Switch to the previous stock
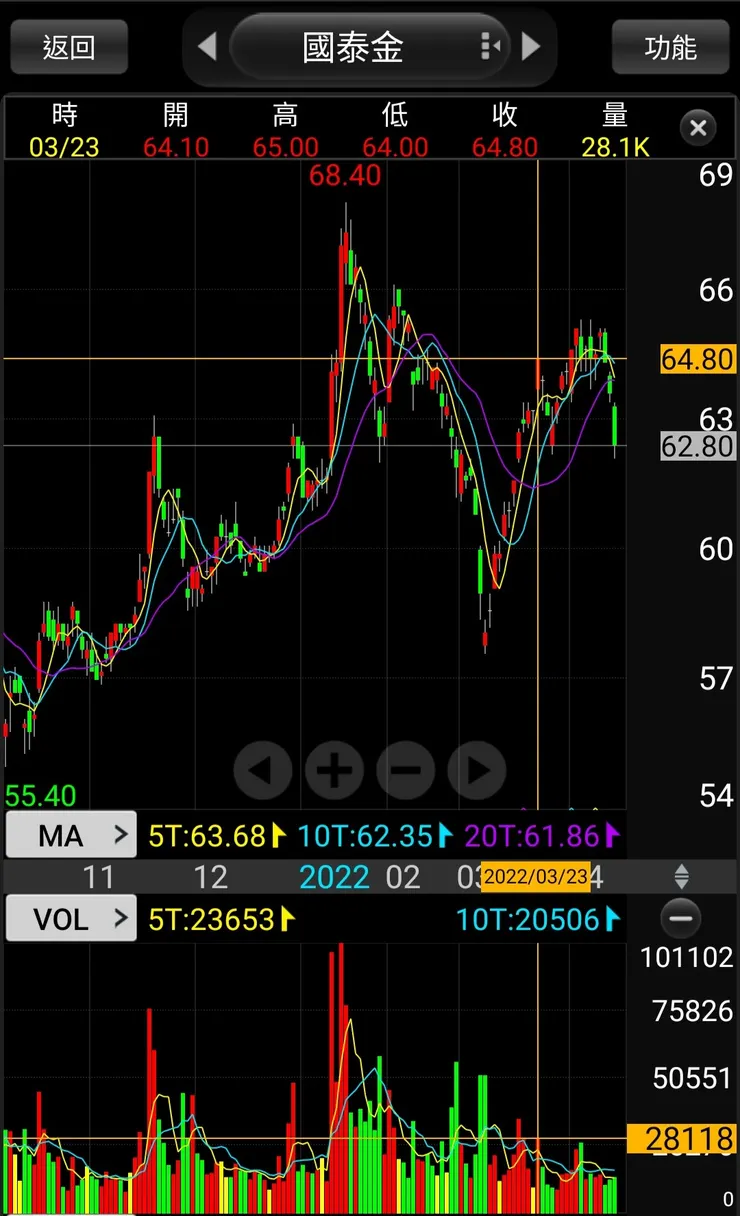Viewport: 740px width, 1216px height. click(x=207, y=46)
